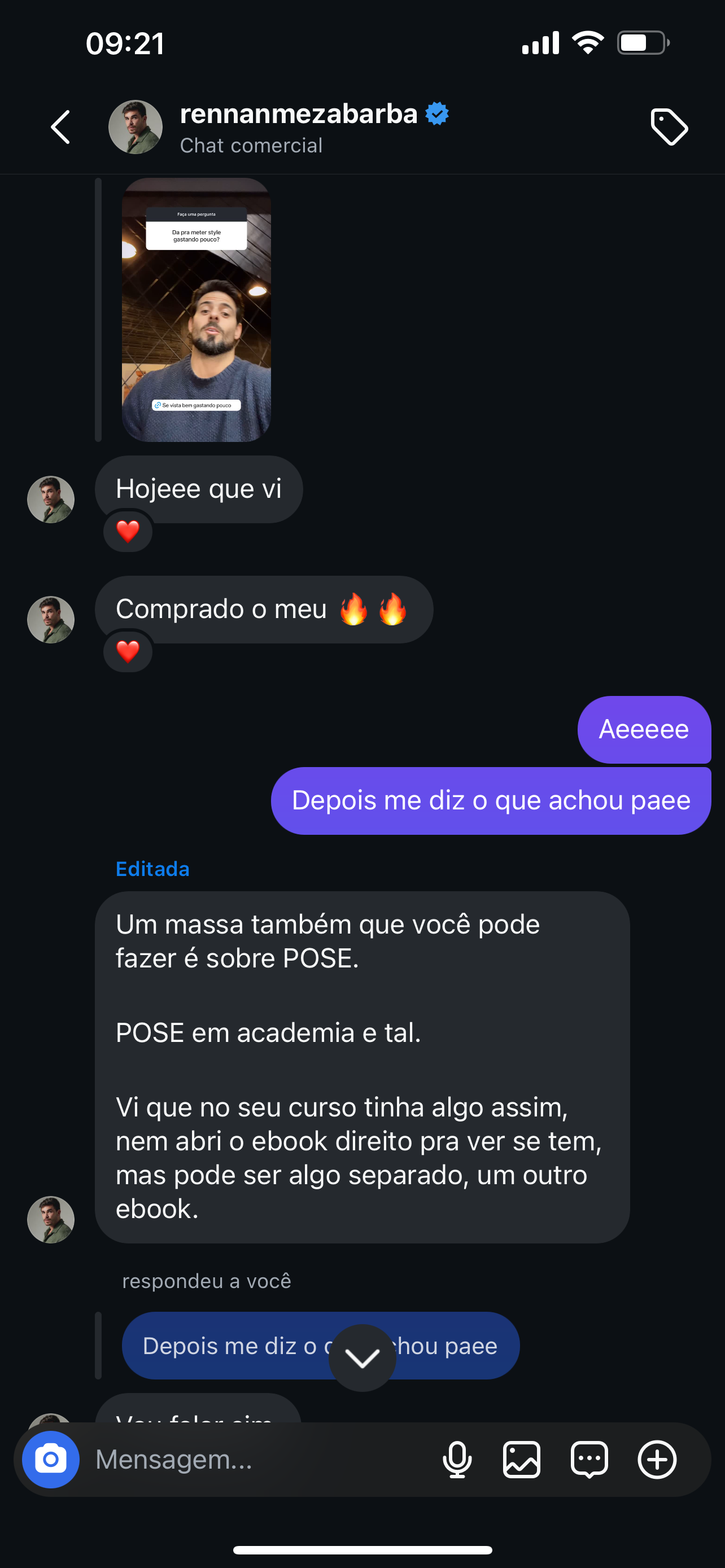Tap heart reaction under Comprado o meu
Screen dimensions: 725x1568
pos(128,652)
